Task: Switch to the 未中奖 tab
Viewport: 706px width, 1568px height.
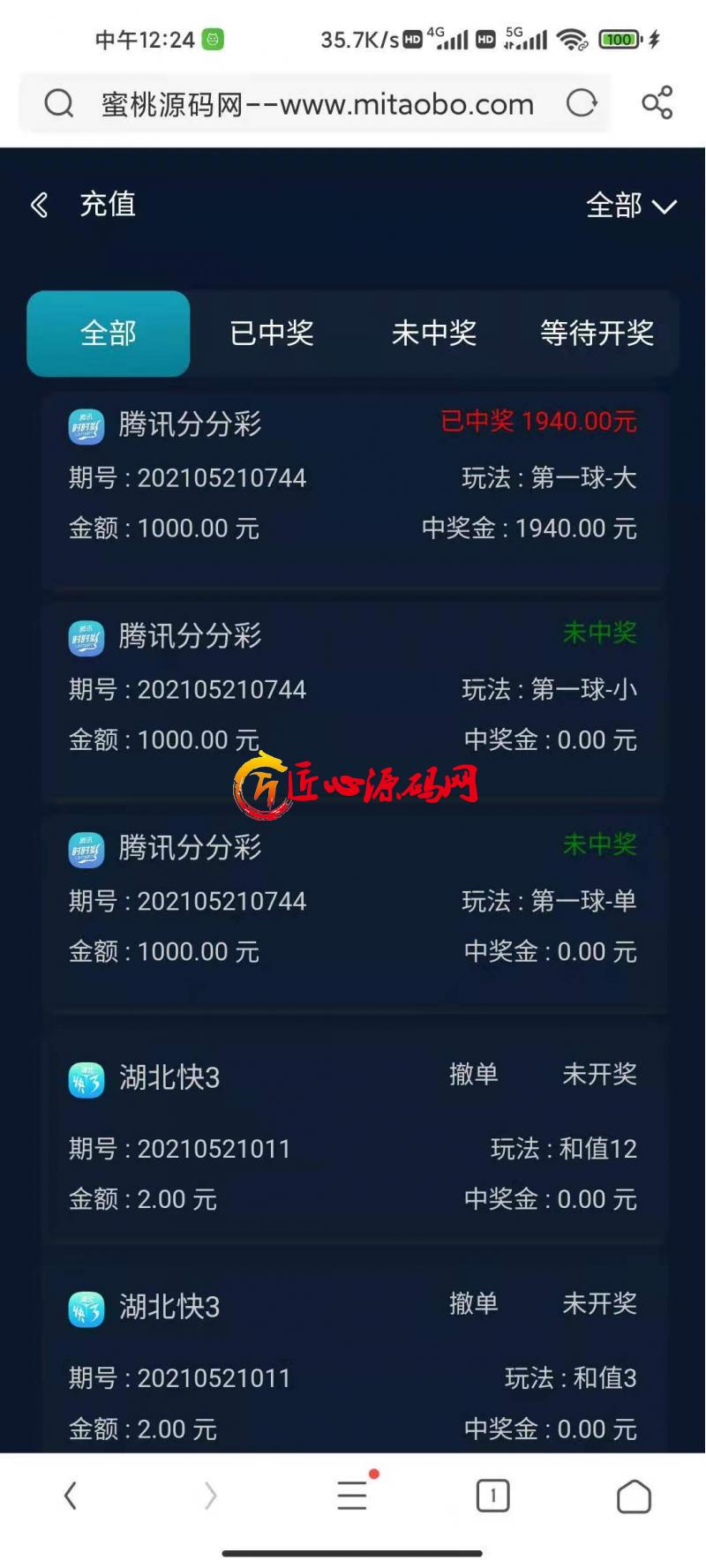Action: [x=434, y=334]
